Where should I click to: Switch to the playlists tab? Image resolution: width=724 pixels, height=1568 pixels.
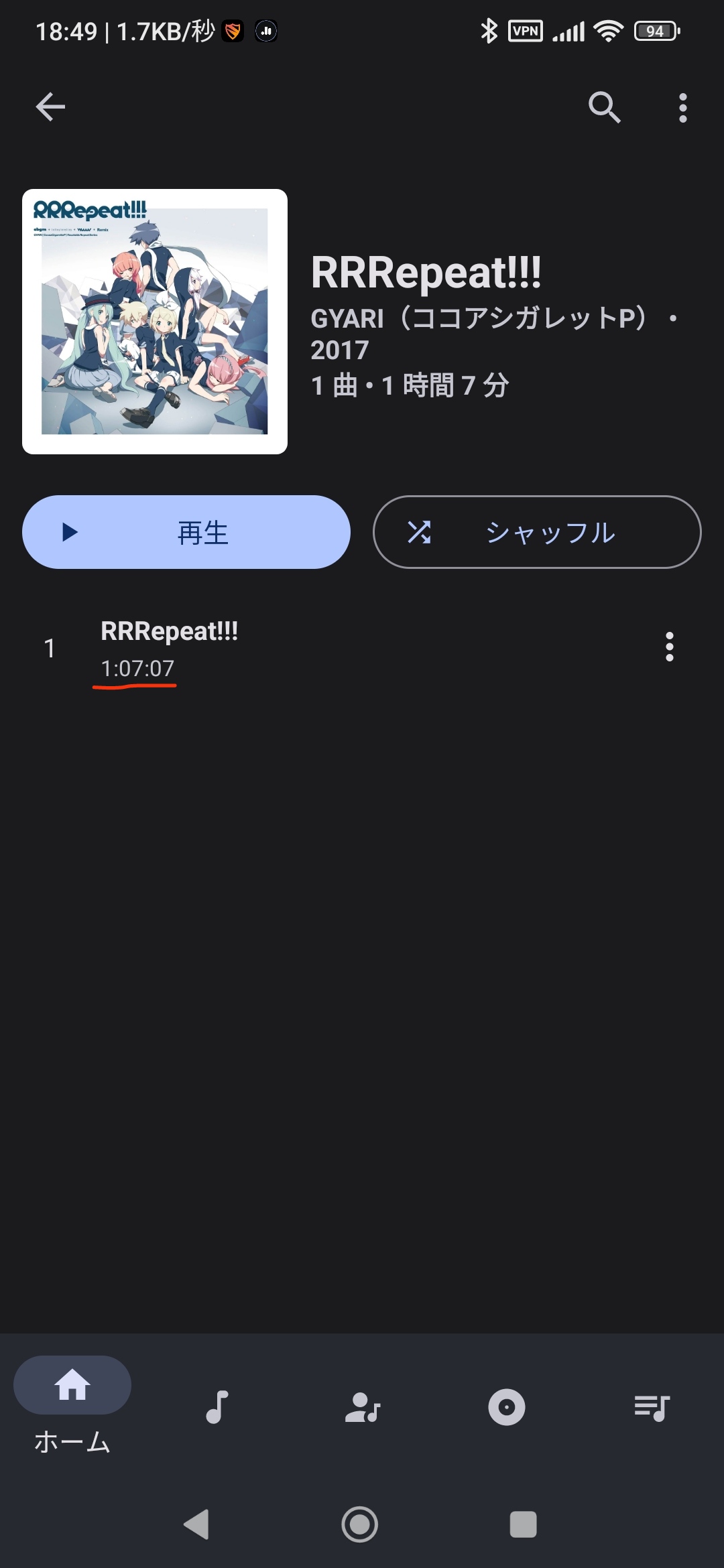[652, 1407]
